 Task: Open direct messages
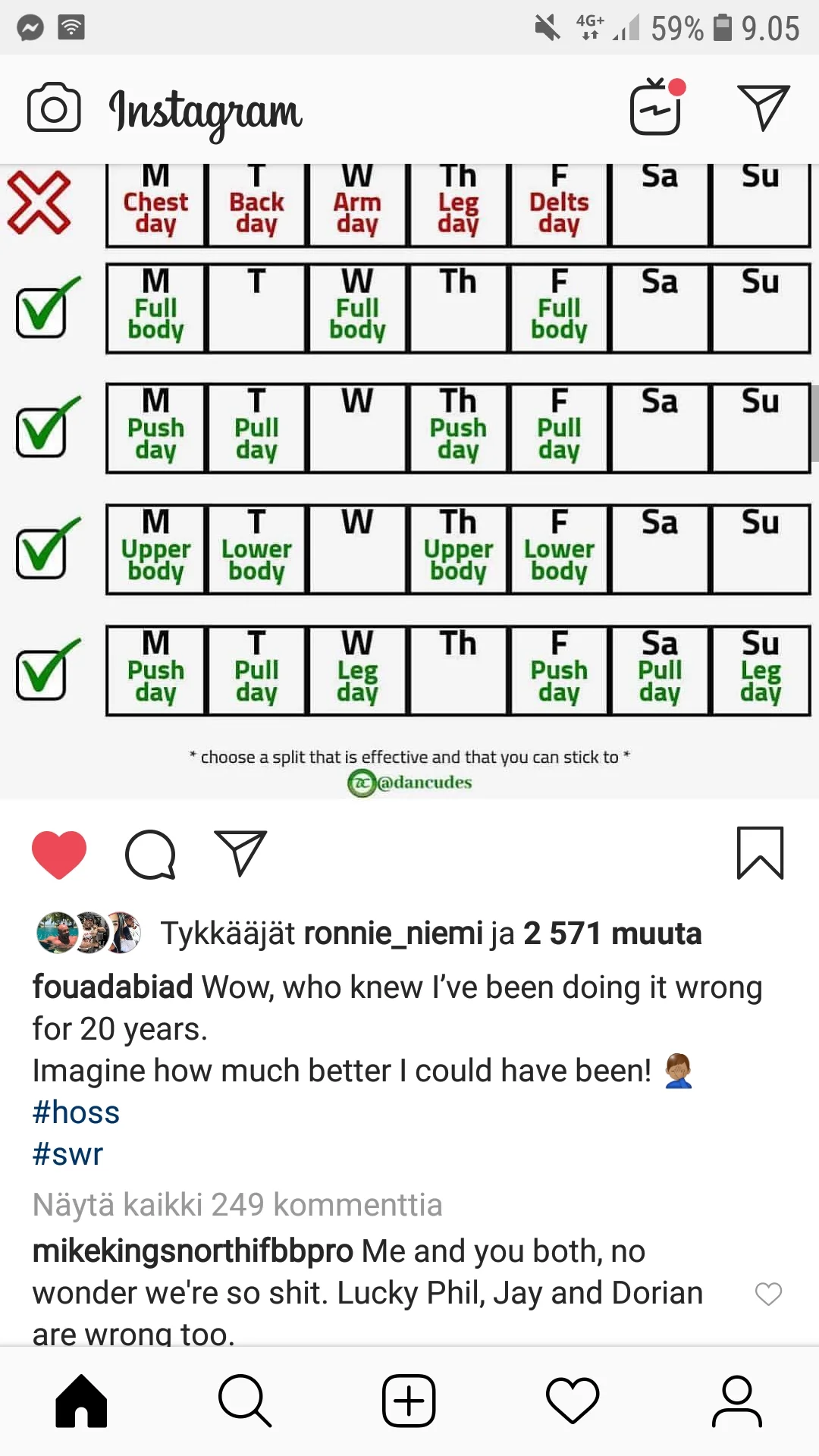pyautogui.click(x=763, y=108)
